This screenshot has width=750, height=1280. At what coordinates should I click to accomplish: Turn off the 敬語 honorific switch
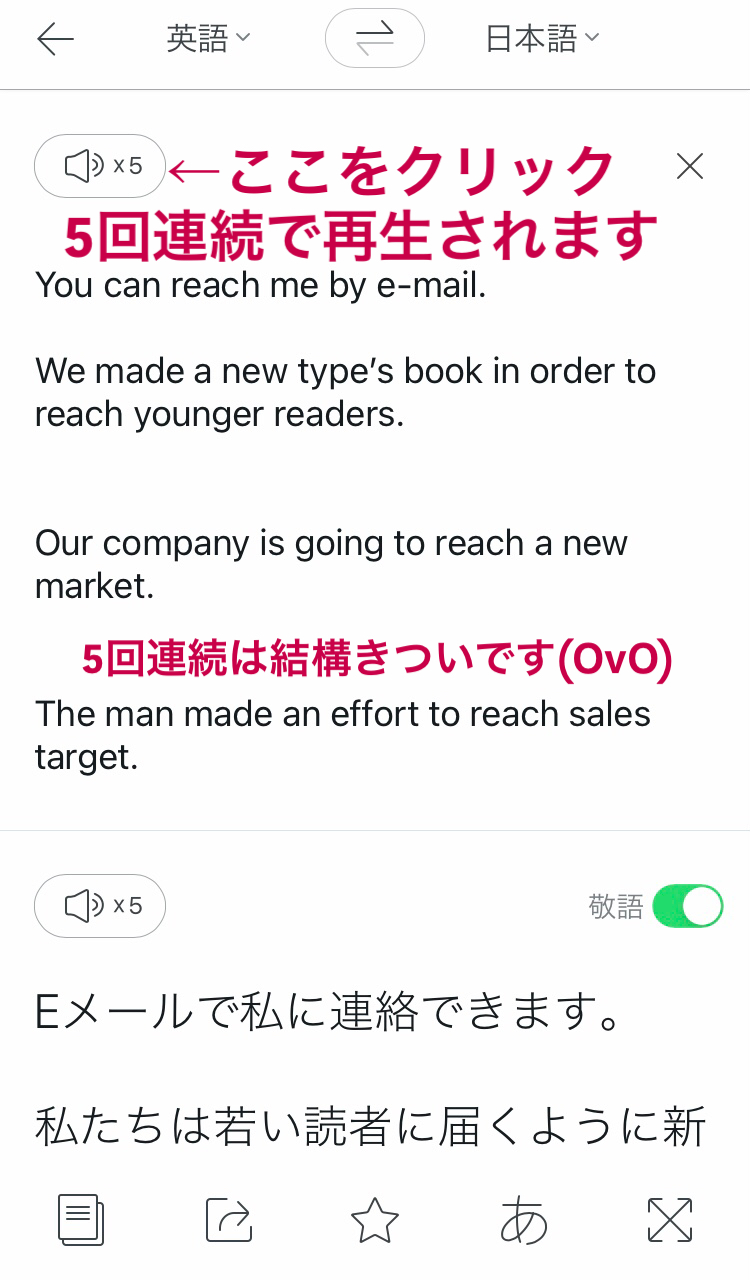[x=688, y=906]
